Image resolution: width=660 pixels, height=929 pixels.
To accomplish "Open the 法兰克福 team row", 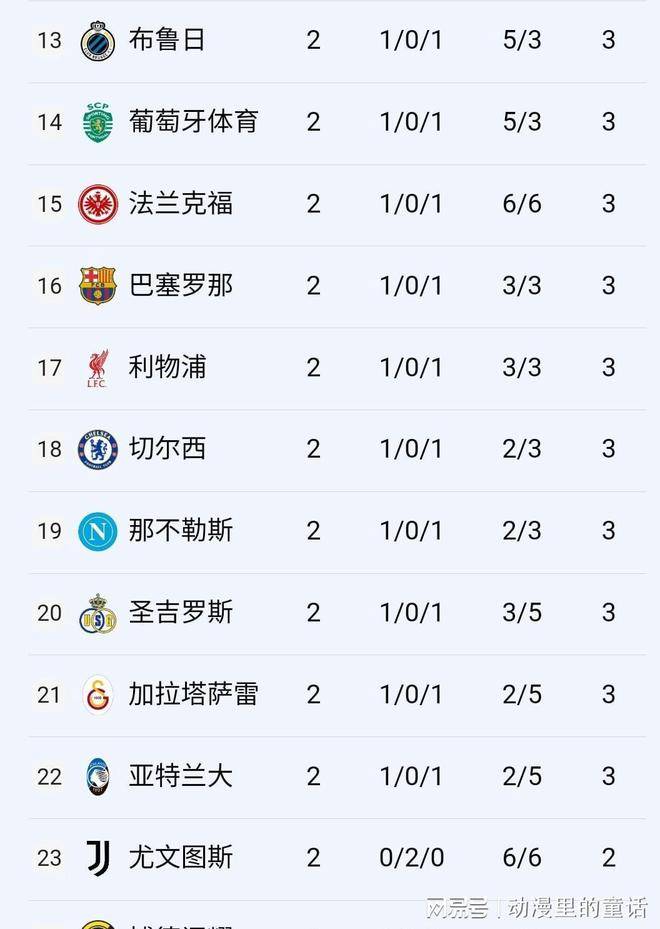I will pyautogui.click(x=180, y=204).
